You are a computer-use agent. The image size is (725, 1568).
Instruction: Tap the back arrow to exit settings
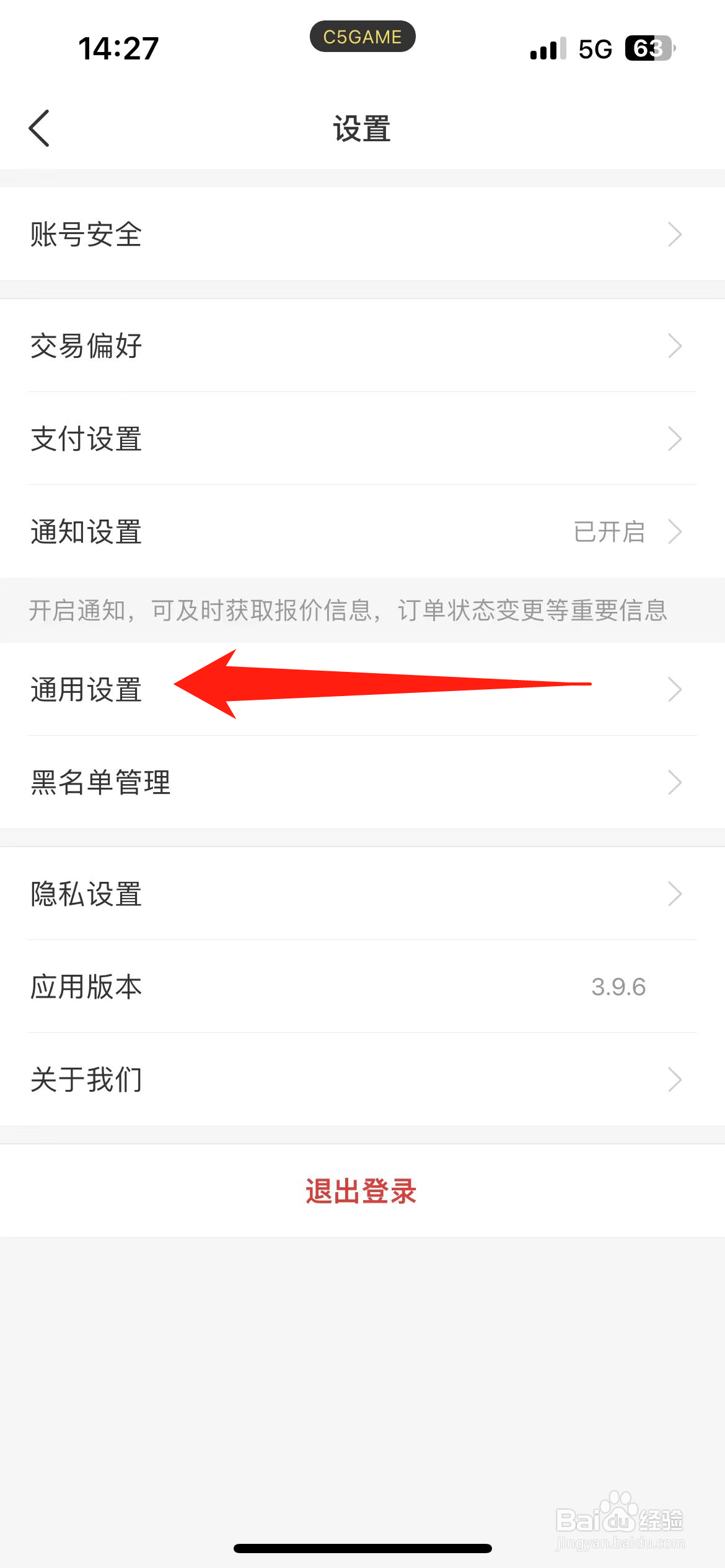pyautogui.click(x=39, y=128)
